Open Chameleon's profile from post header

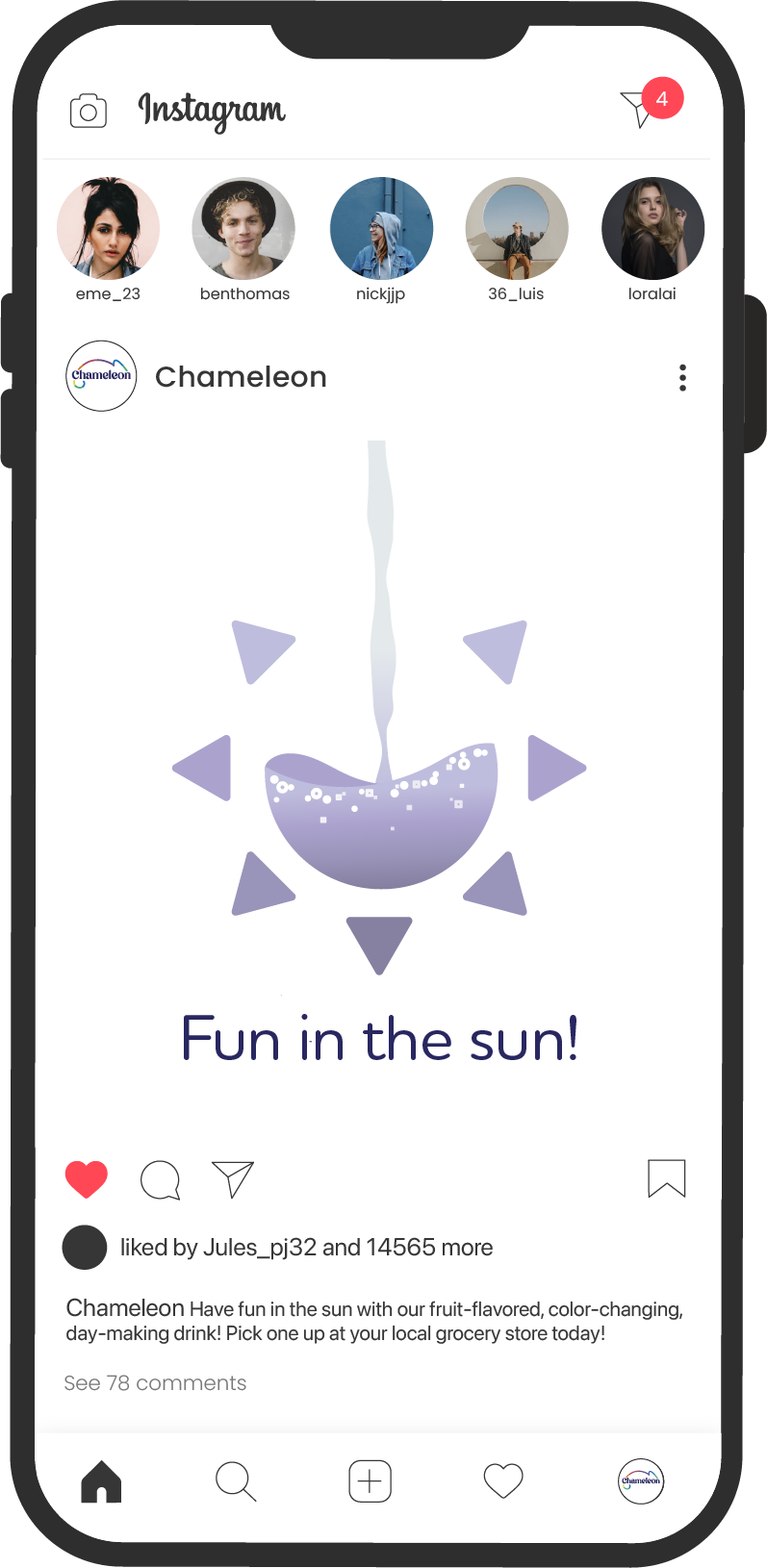(101, 376)
